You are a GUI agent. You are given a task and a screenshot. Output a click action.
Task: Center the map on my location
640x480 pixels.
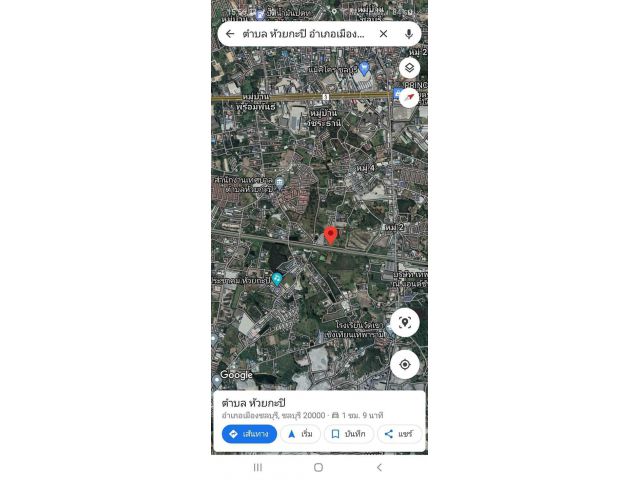click(x=404, y=364)
